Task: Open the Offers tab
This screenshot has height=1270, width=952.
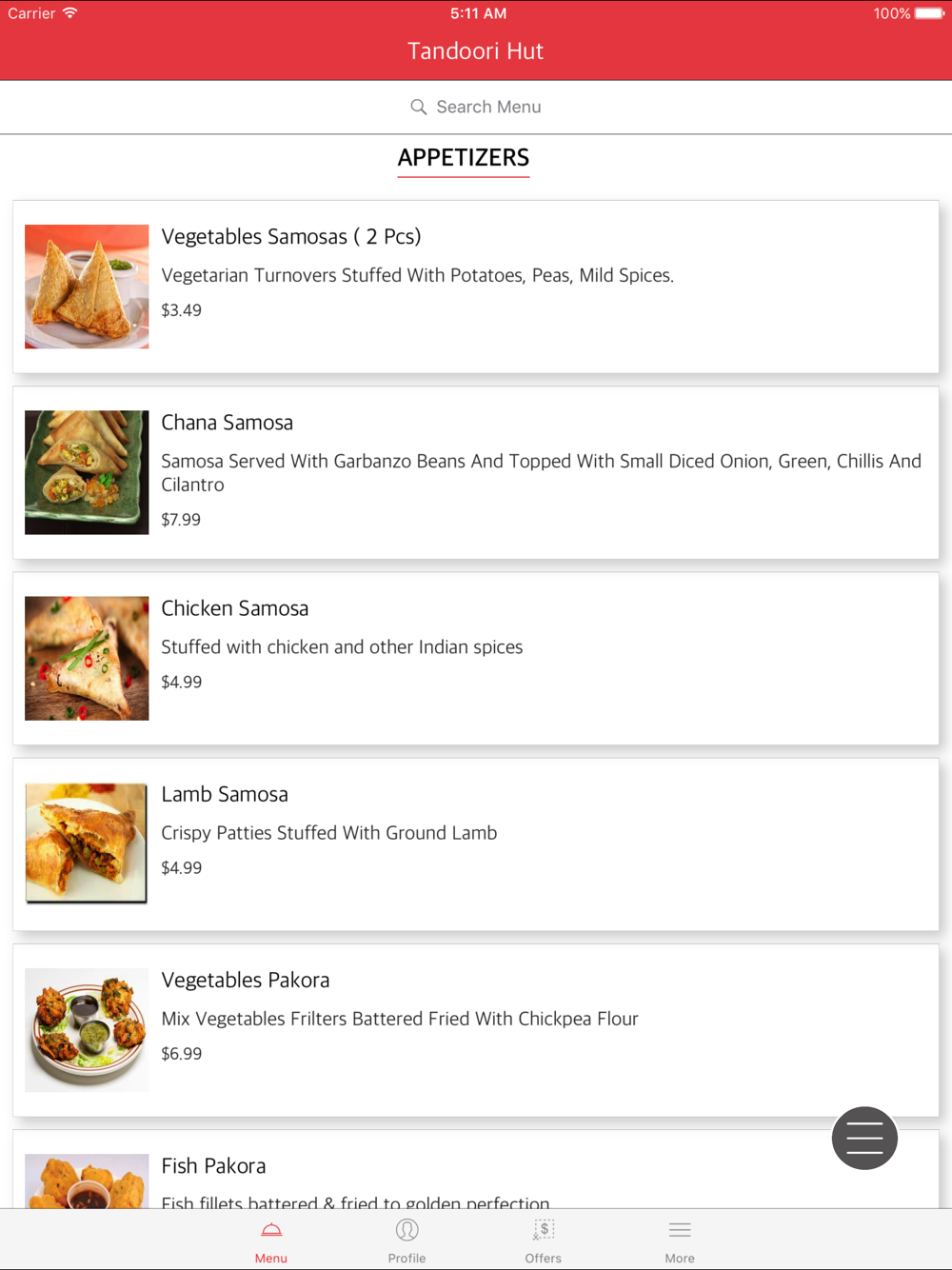Action: coord(544,1240)
